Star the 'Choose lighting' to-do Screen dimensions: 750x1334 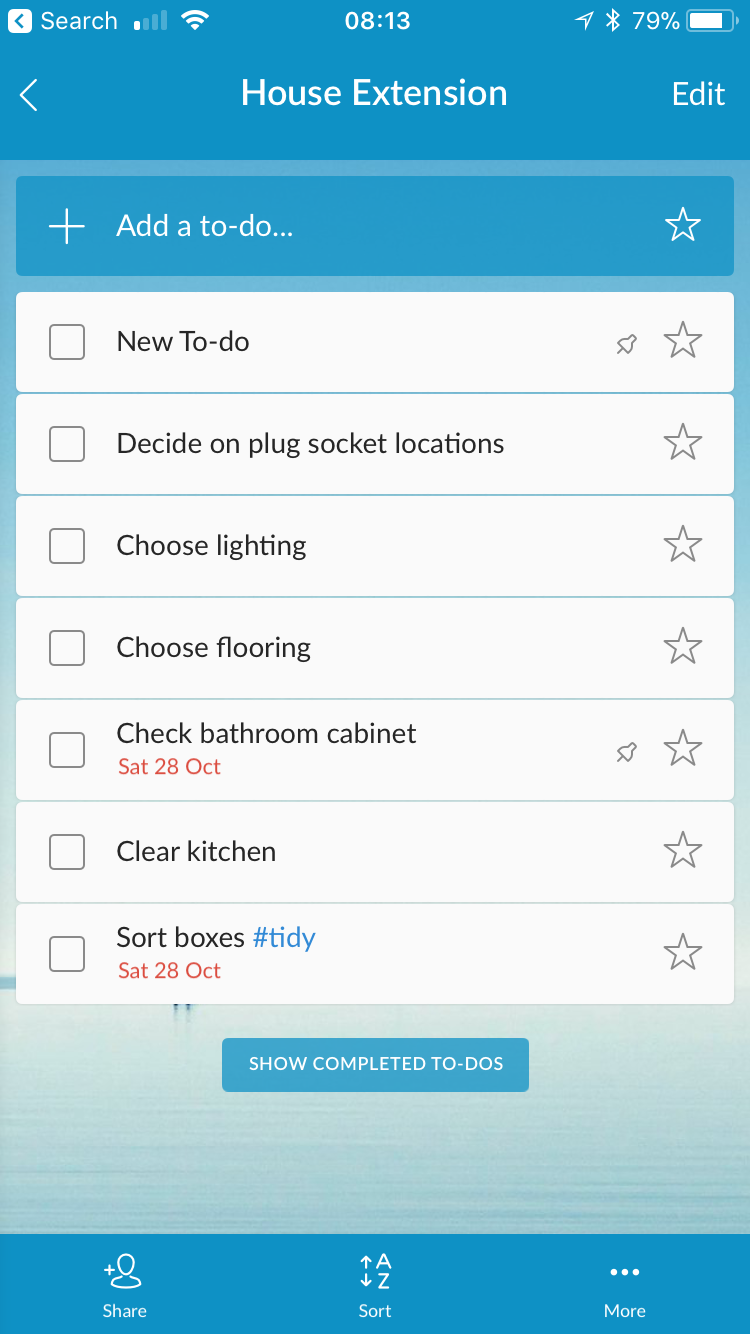[x=682, y=545]
